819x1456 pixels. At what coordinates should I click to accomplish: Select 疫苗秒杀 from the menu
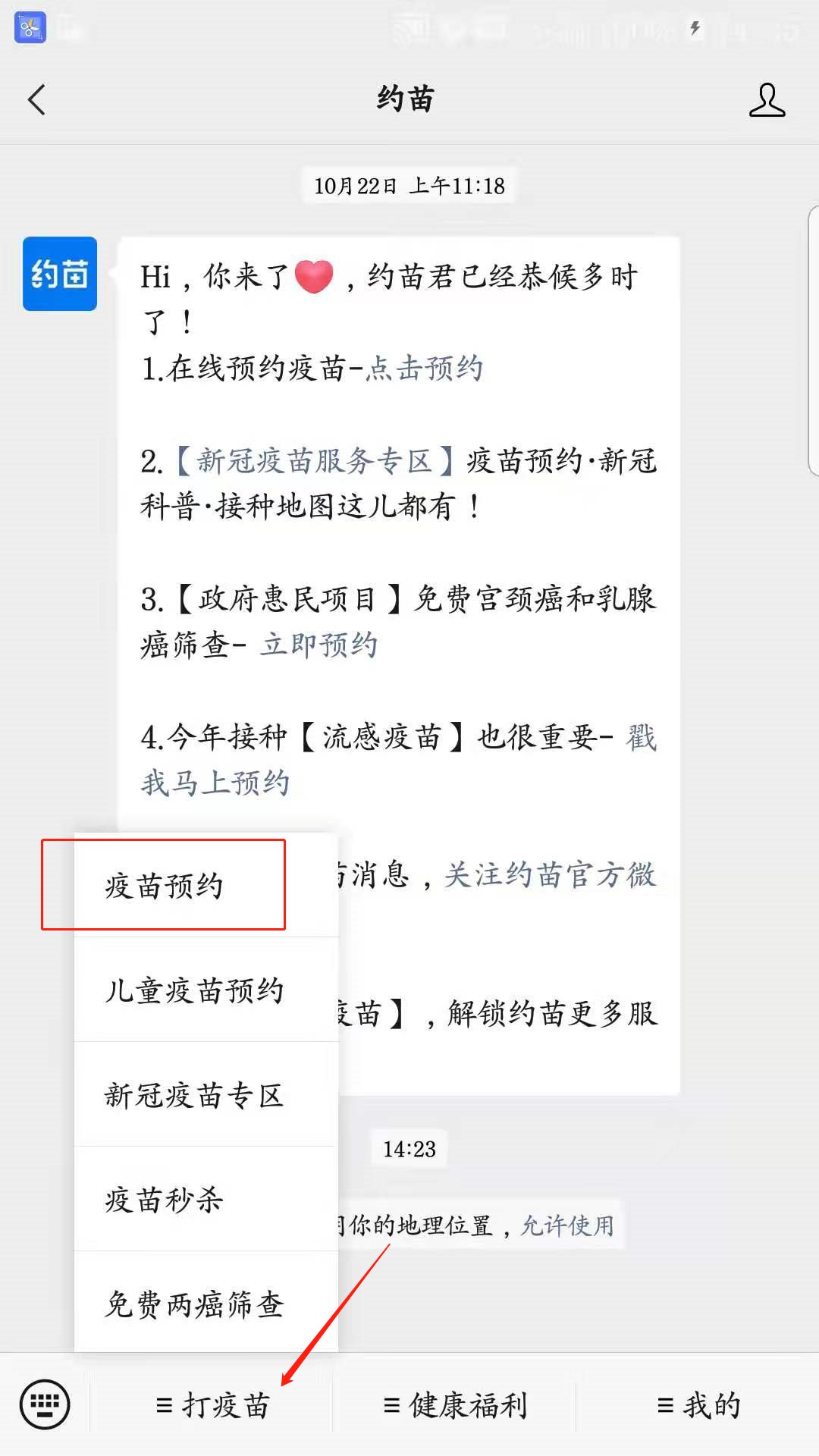165,1200
